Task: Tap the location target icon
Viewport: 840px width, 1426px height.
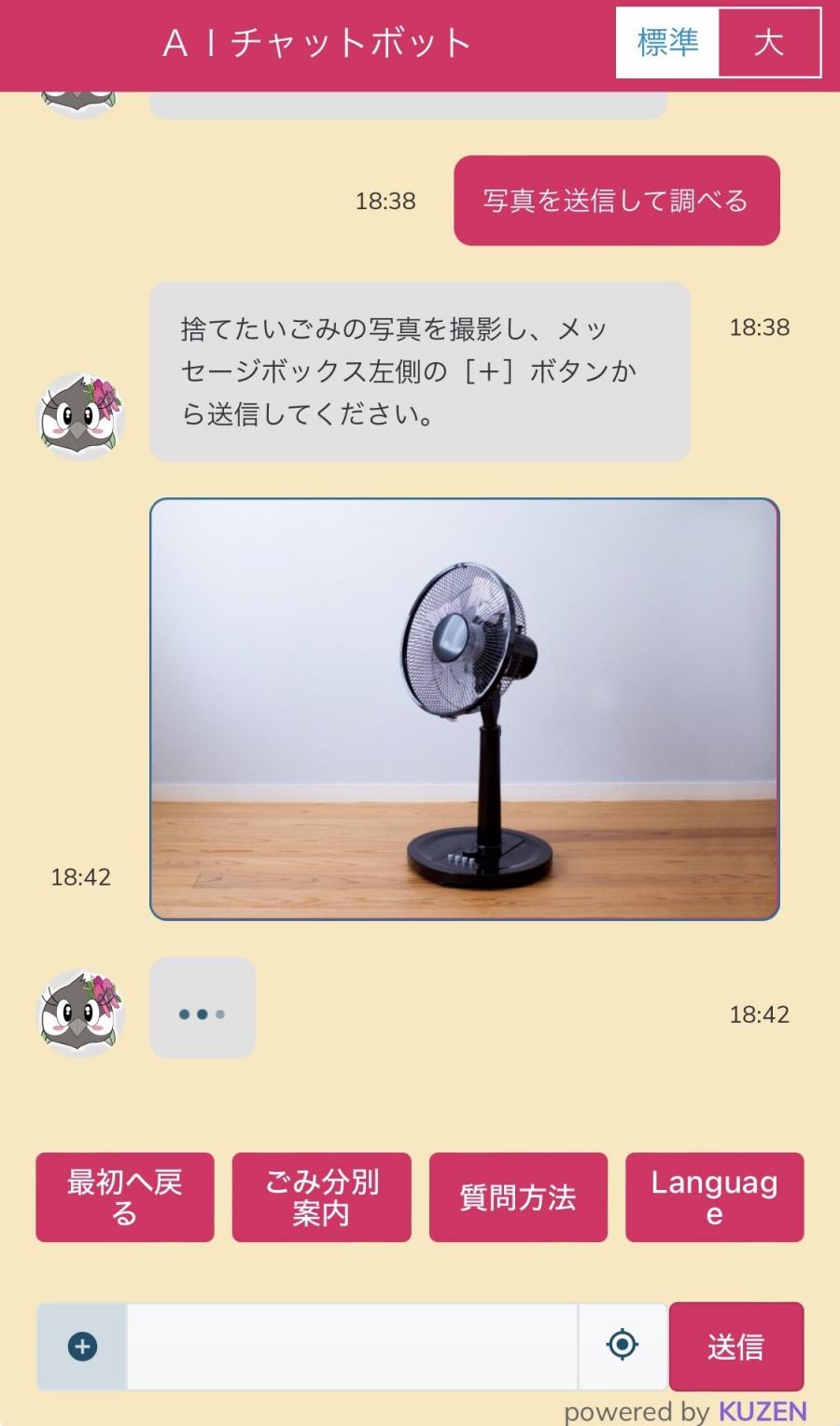Action: click(623, 1345)
